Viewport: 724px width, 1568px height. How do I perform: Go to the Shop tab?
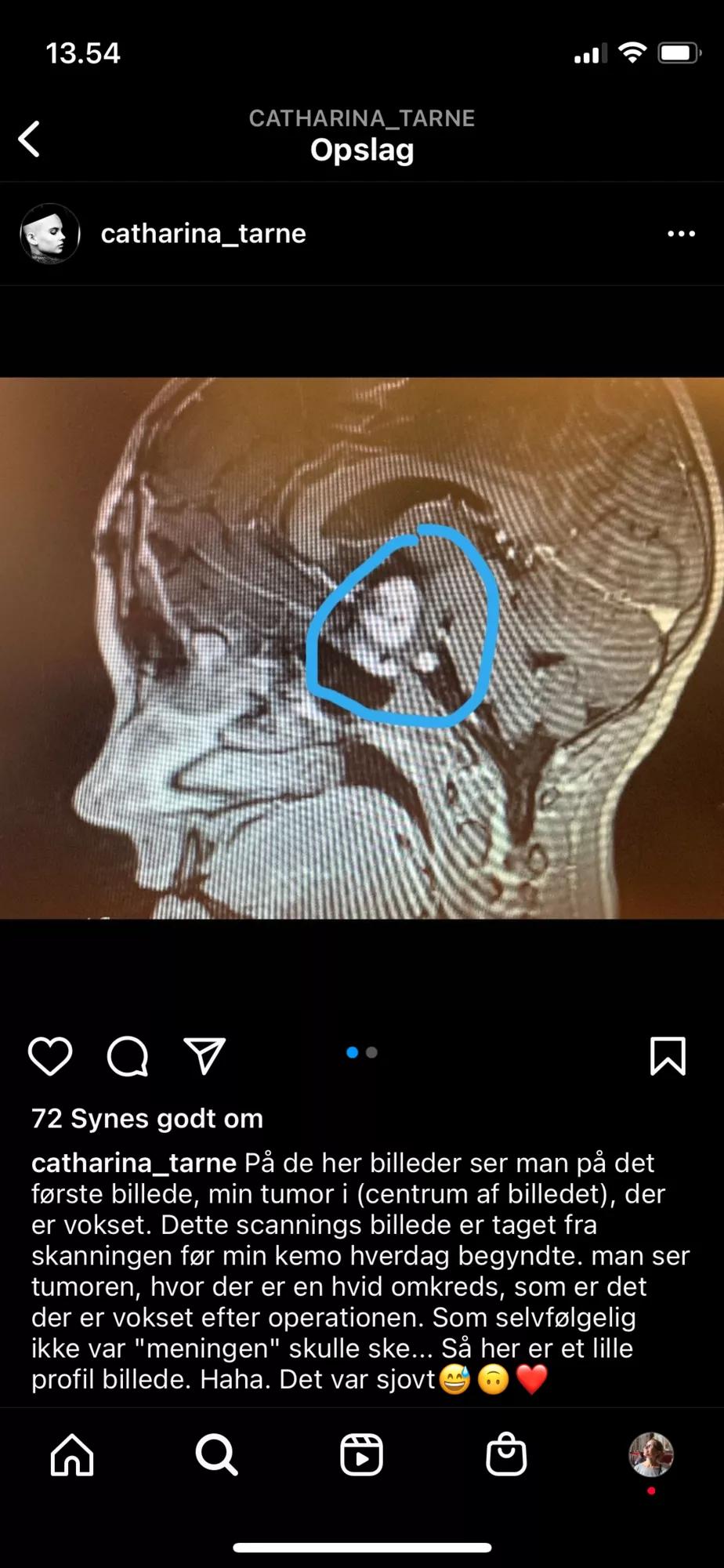506,1455
